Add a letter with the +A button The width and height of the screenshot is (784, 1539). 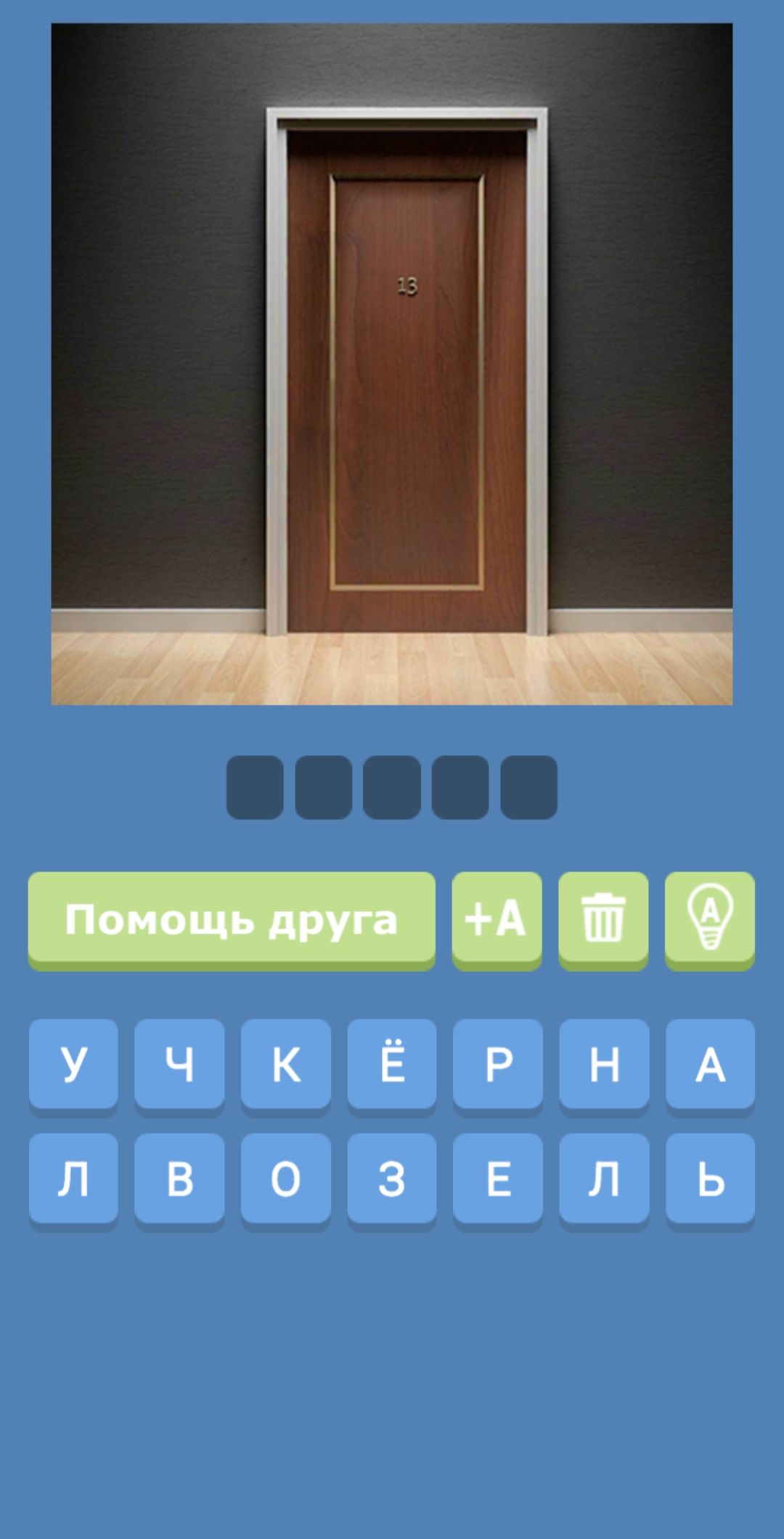pyautogui.click(x=497, y=919)
